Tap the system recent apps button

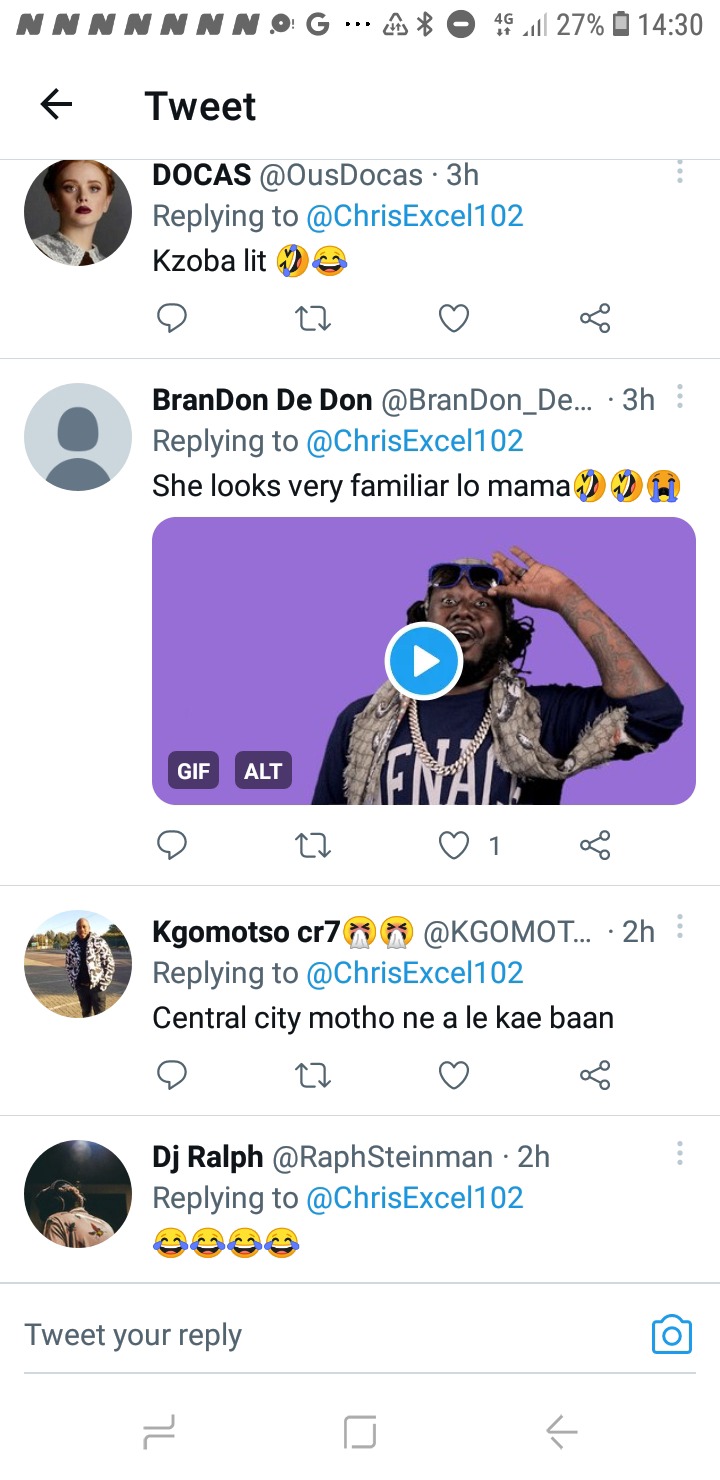point(159,1432)
